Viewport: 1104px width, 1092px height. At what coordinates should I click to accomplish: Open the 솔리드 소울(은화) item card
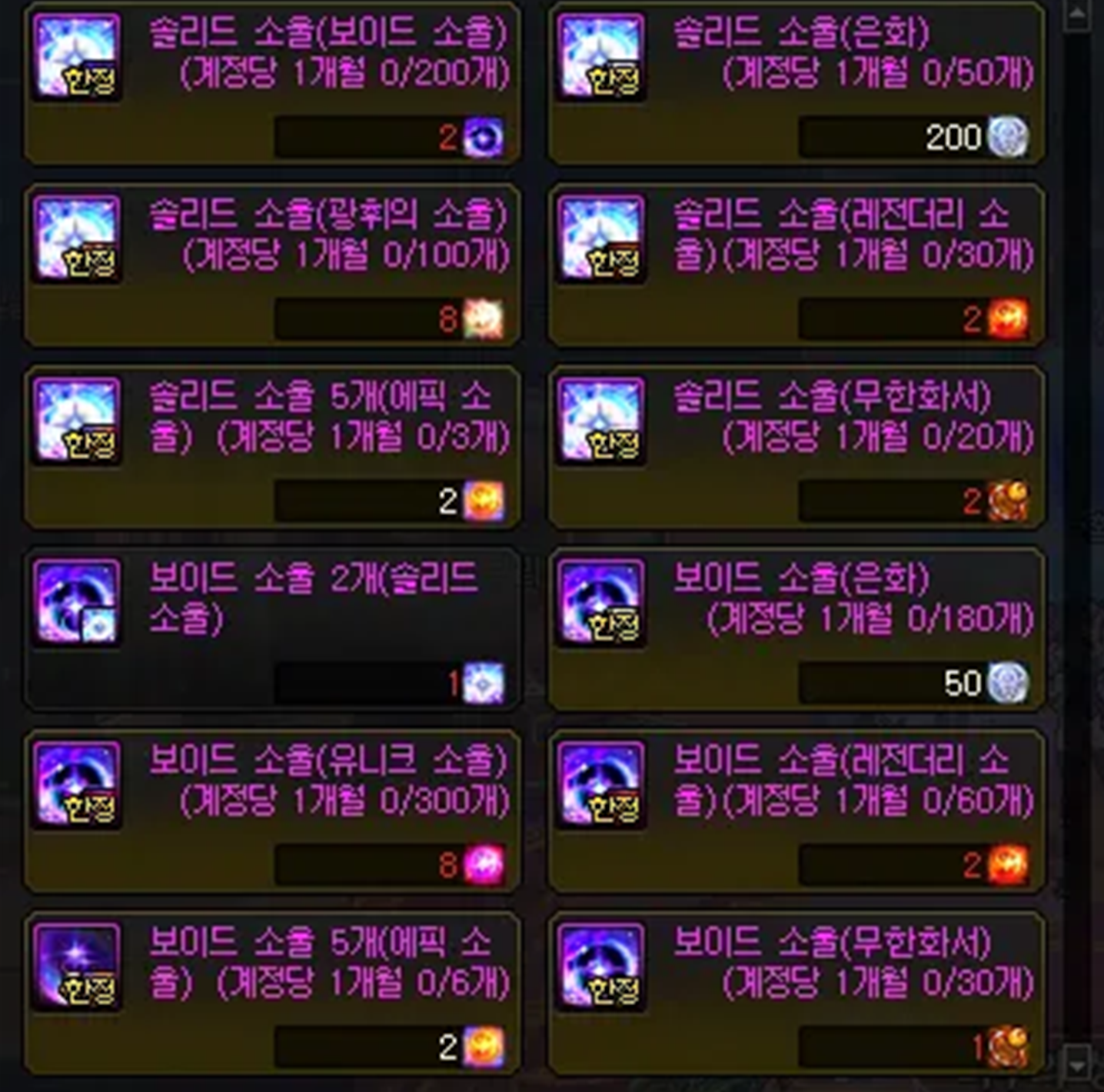point(796,83)
